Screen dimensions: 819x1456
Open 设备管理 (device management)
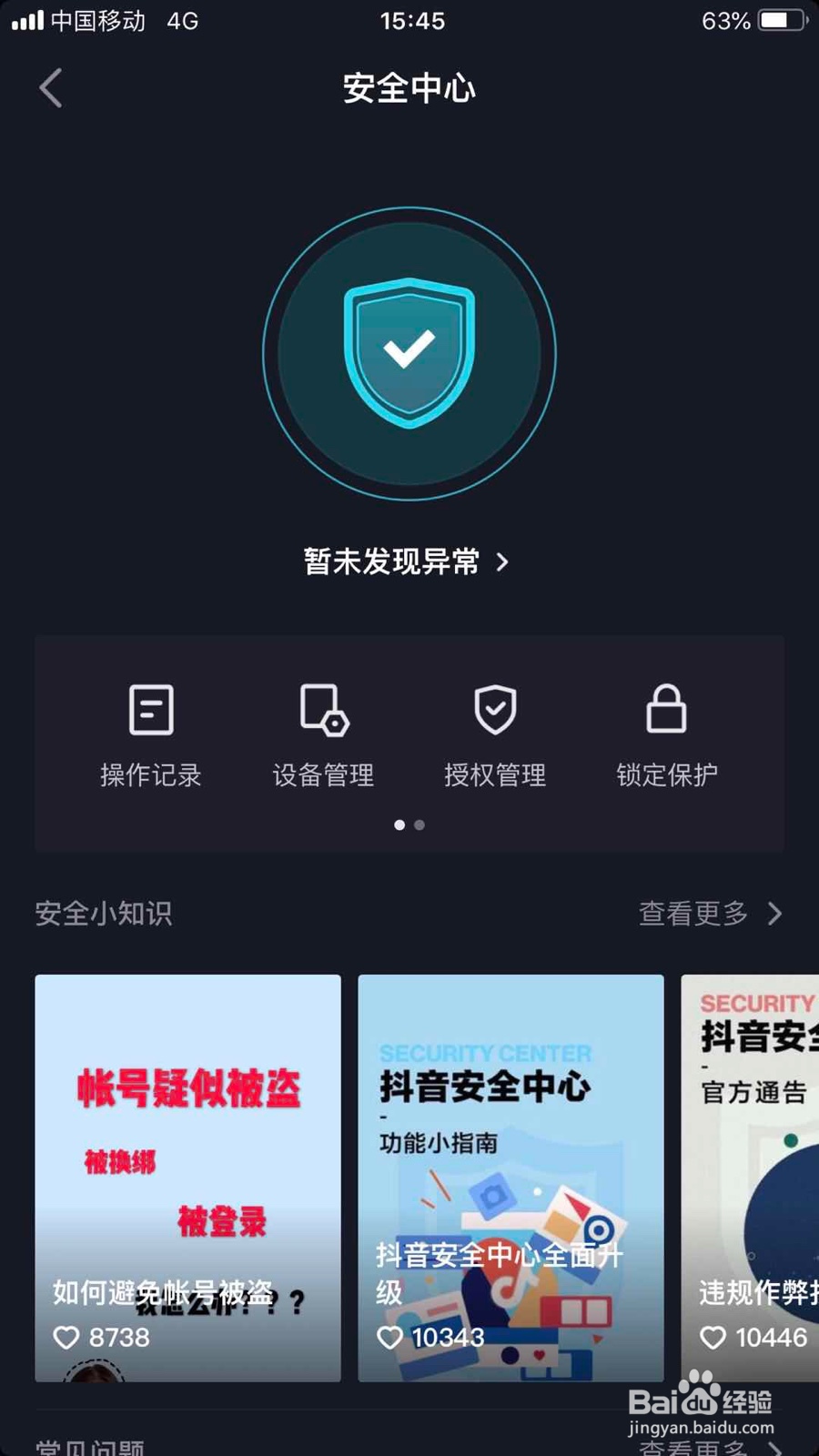pos(322,737)
